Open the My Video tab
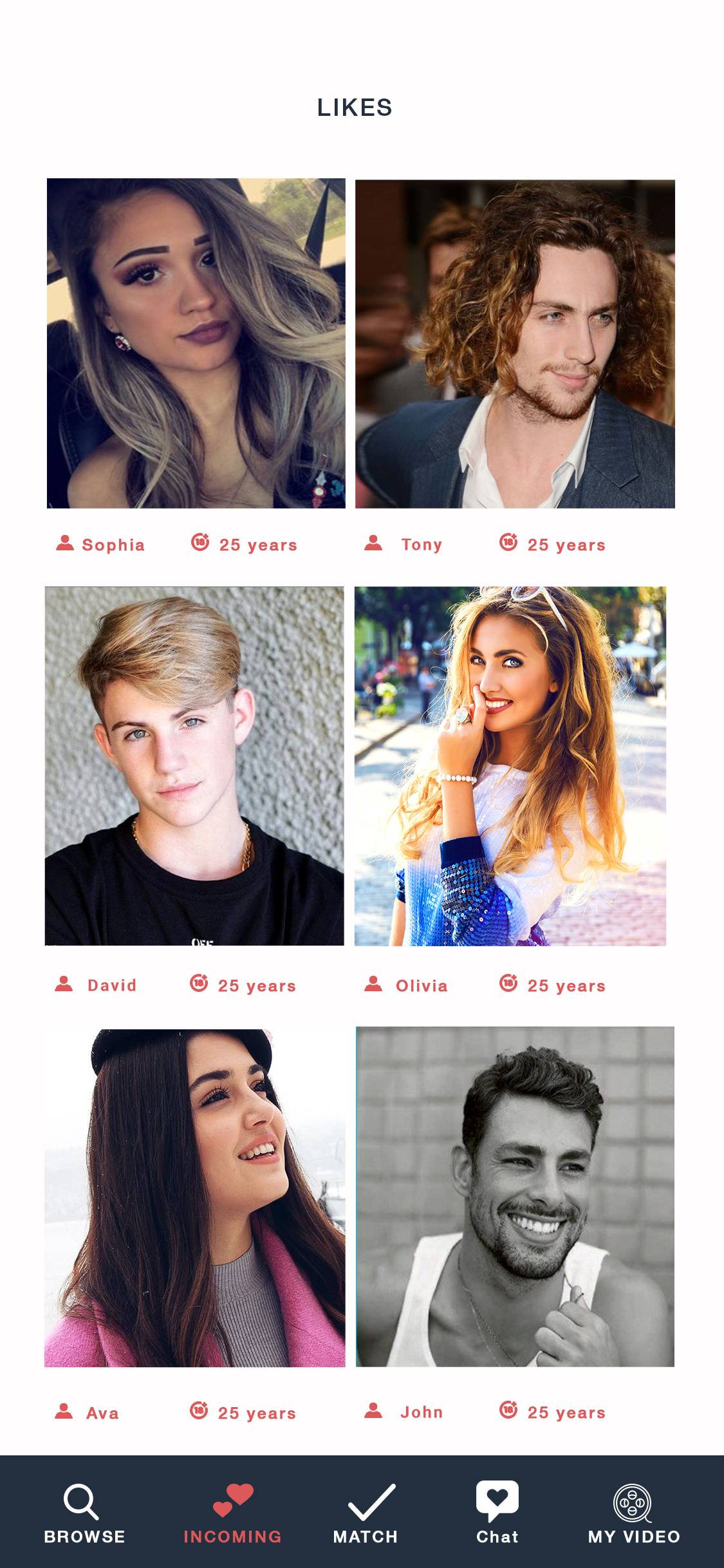Screen dimensions: 724x1568 (x=634, y=1513)
